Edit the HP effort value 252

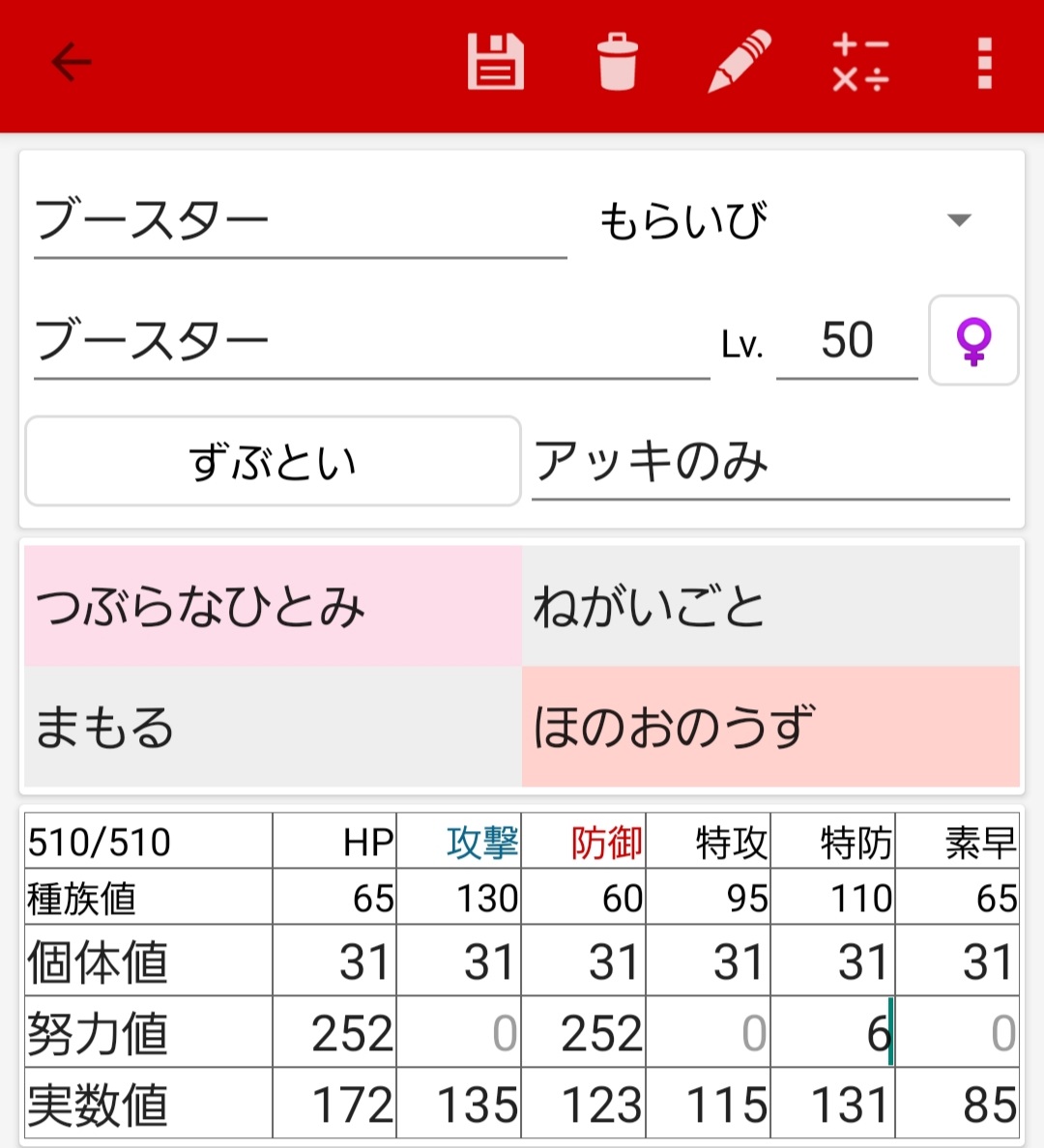point(334,1032)
